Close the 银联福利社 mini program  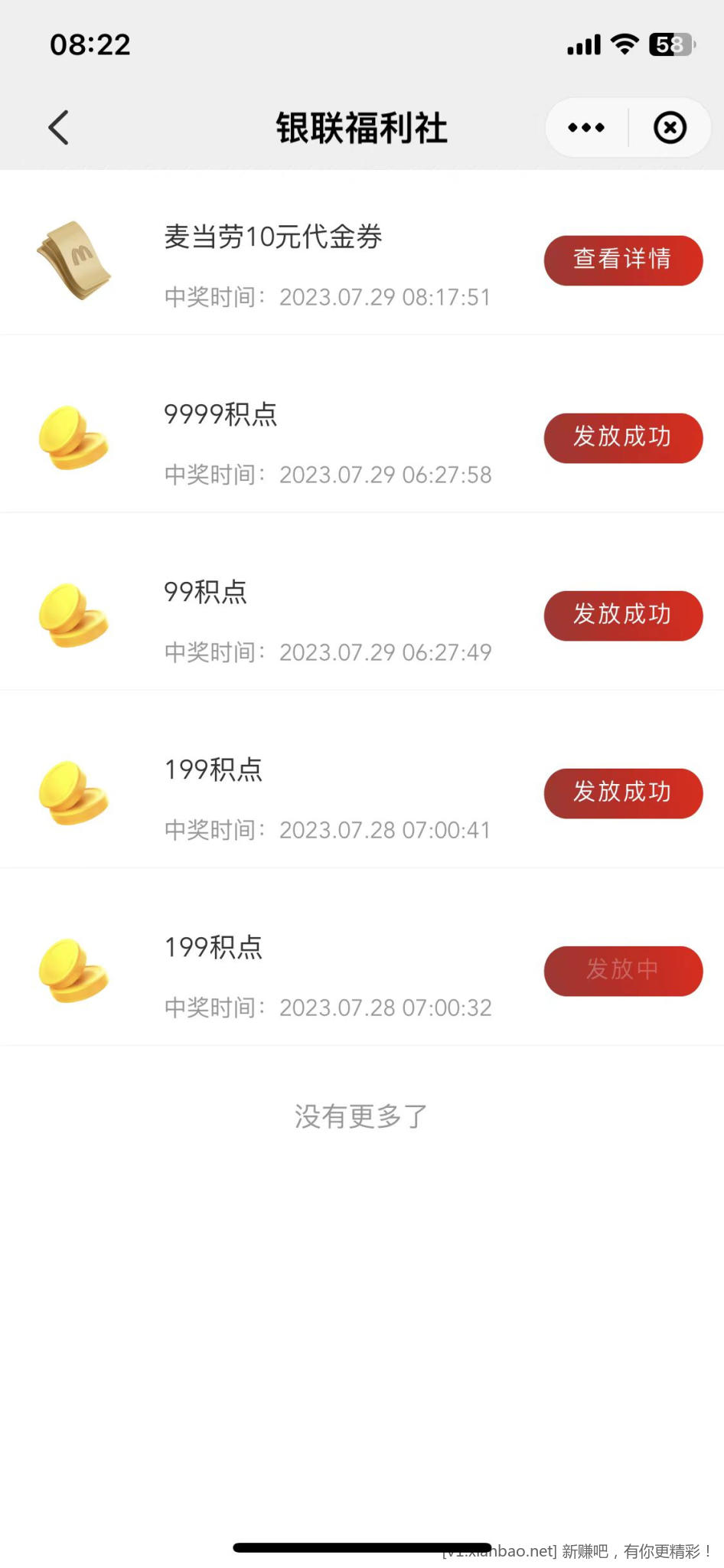pos(670,128)
